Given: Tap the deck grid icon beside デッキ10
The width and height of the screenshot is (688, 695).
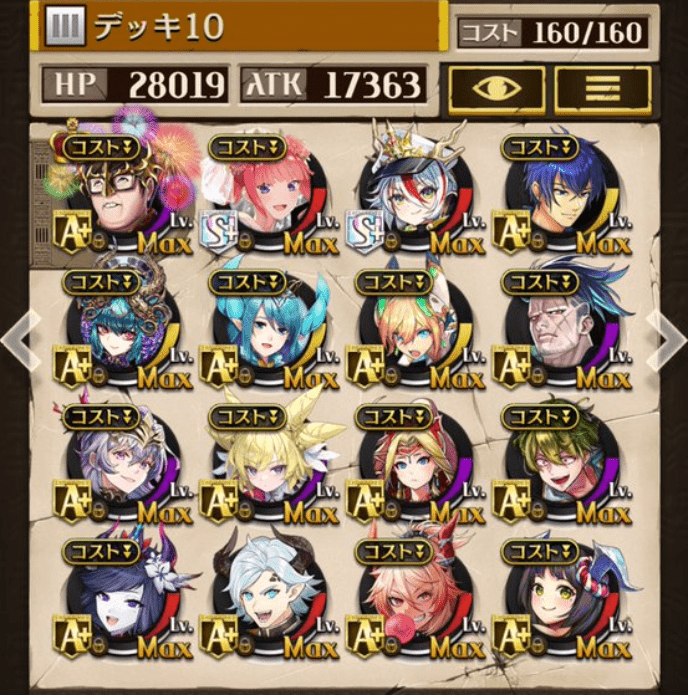Looking at the screenshot, I should click(65, 26).
